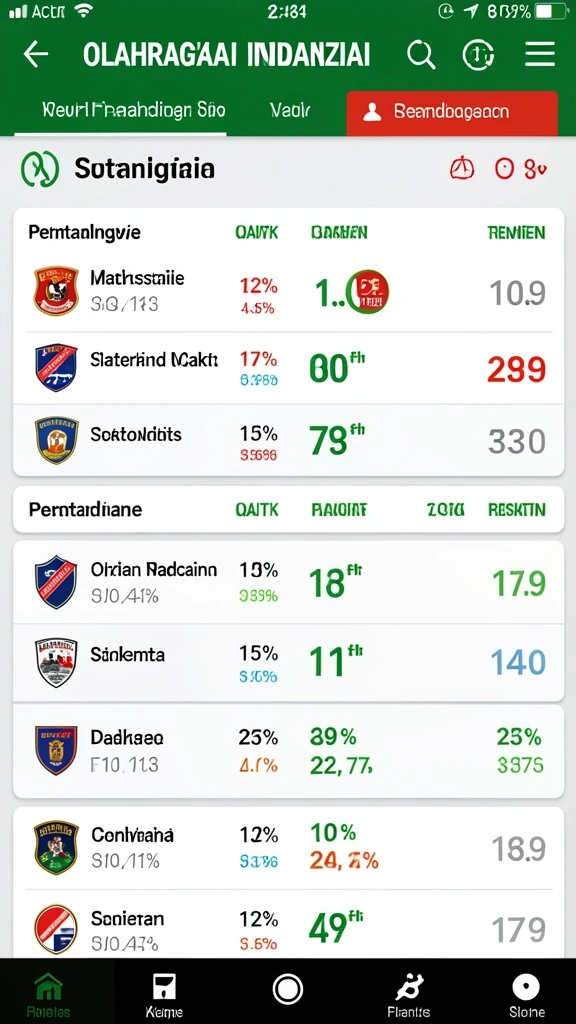Open the Conlvaaha team row
Viewport: 576px width, 1024px height.
[288, 848]
